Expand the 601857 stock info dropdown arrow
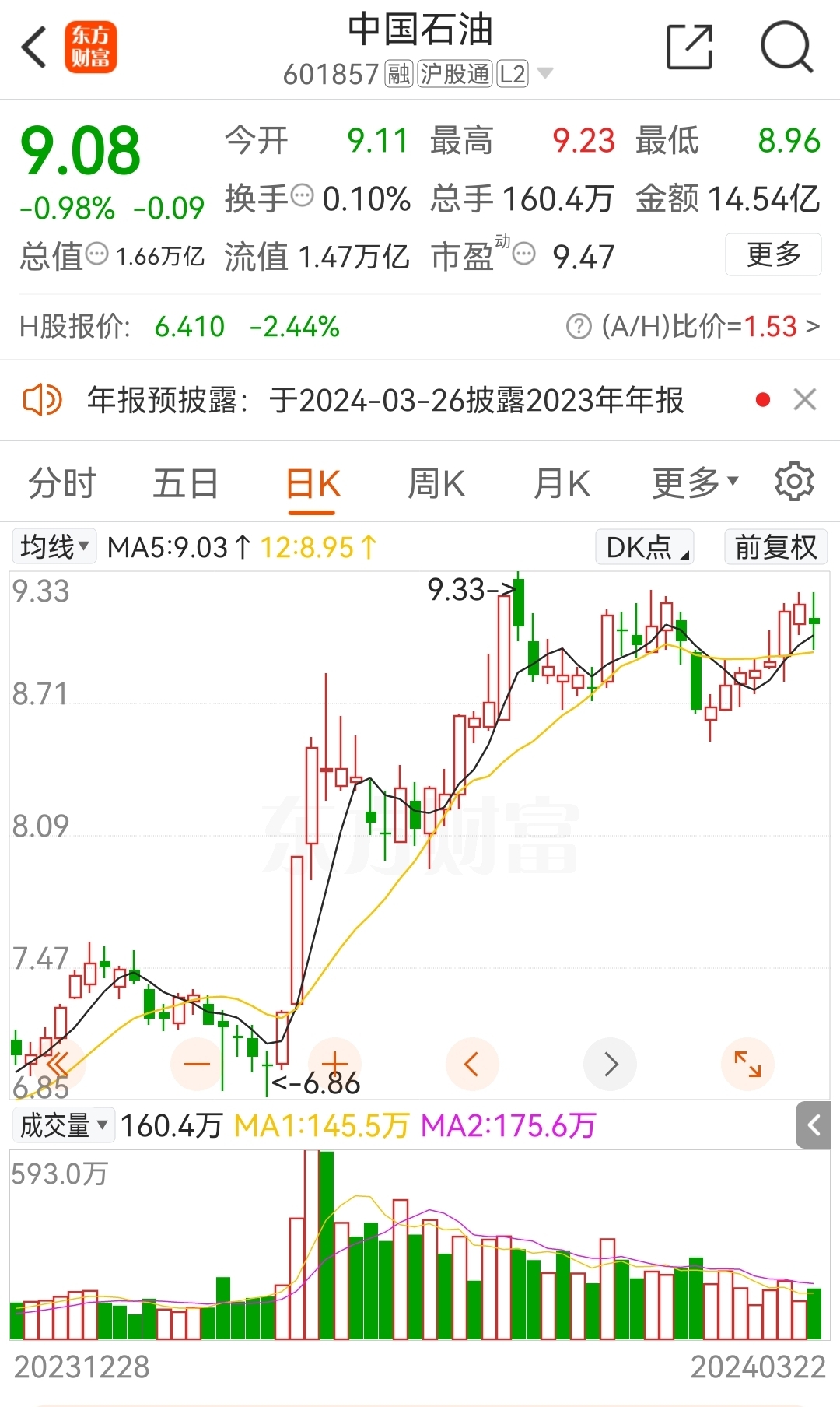This screenshot has height=1407, width=840. [547, 72]
